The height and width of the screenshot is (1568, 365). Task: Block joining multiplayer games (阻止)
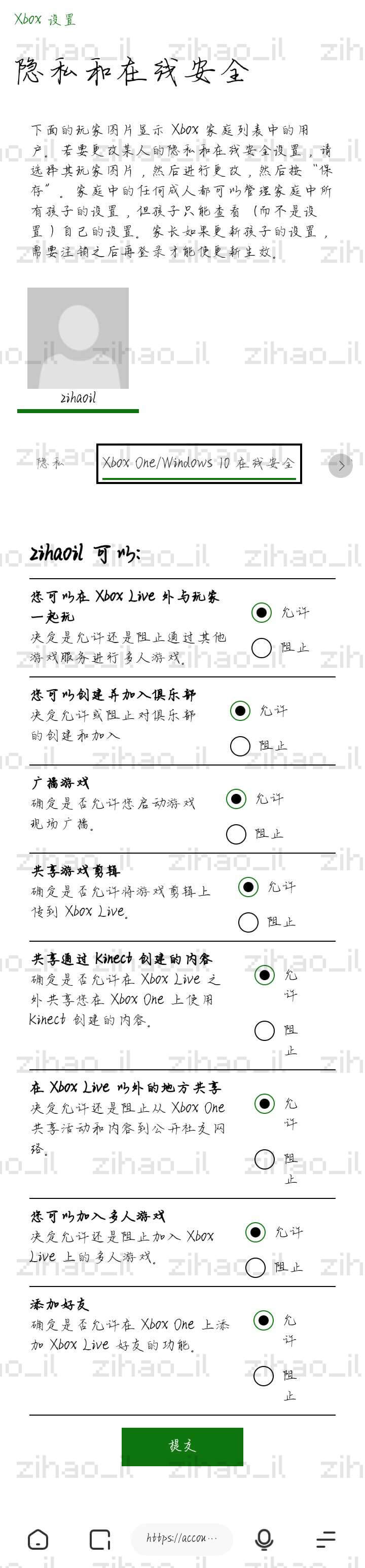click(x=255, y=1268)
